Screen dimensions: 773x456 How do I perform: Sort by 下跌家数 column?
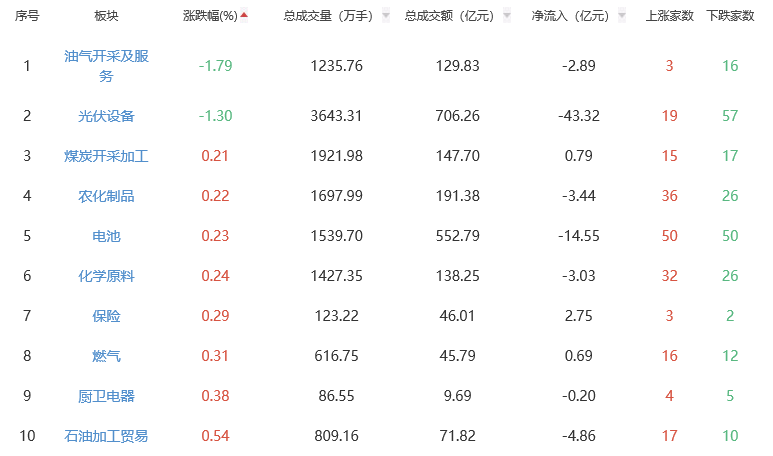pyautogui.click(x=730, y=17)
